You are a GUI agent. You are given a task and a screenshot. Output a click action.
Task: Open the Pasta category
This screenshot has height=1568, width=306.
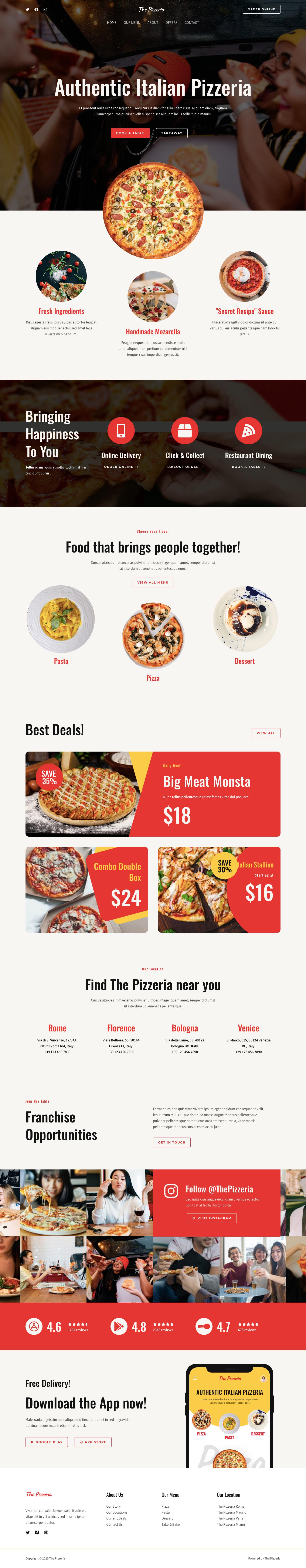click(61, 661)
